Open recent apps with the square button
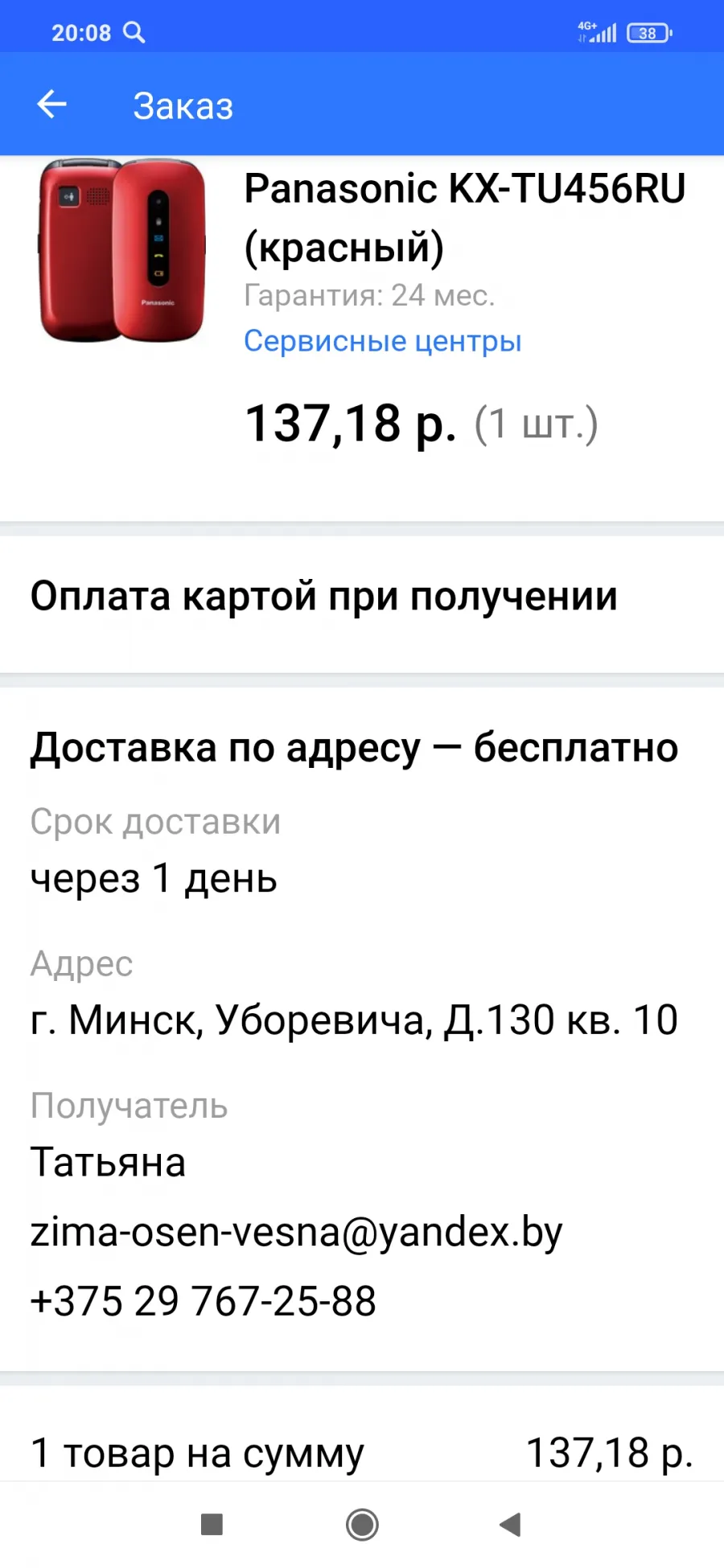Image resolution: width=724 pixels, height=1568 pixels. [x=212, y=1524]
